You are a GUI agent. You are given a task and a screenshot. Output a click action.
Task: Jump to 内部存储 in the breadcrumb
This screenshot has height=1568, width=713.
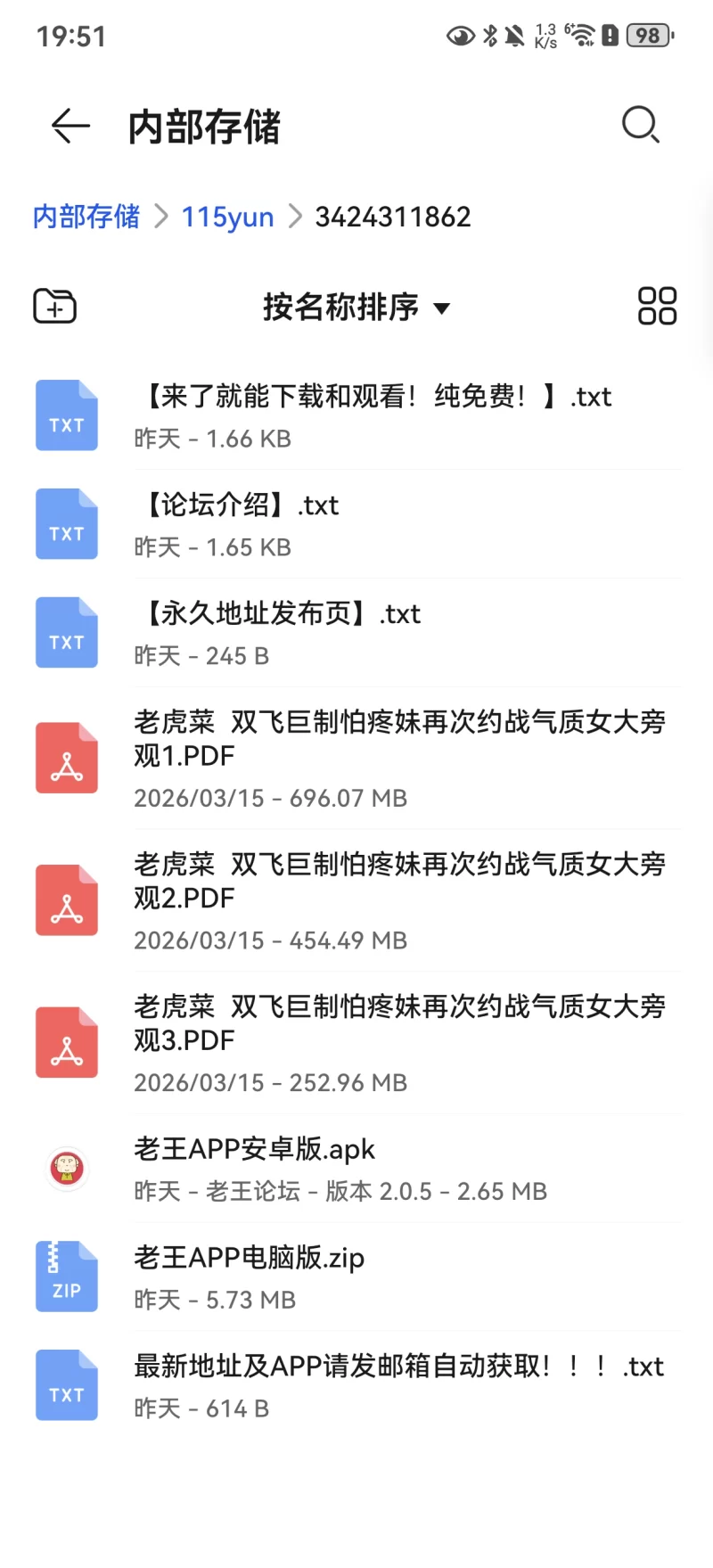pos(86,217)
